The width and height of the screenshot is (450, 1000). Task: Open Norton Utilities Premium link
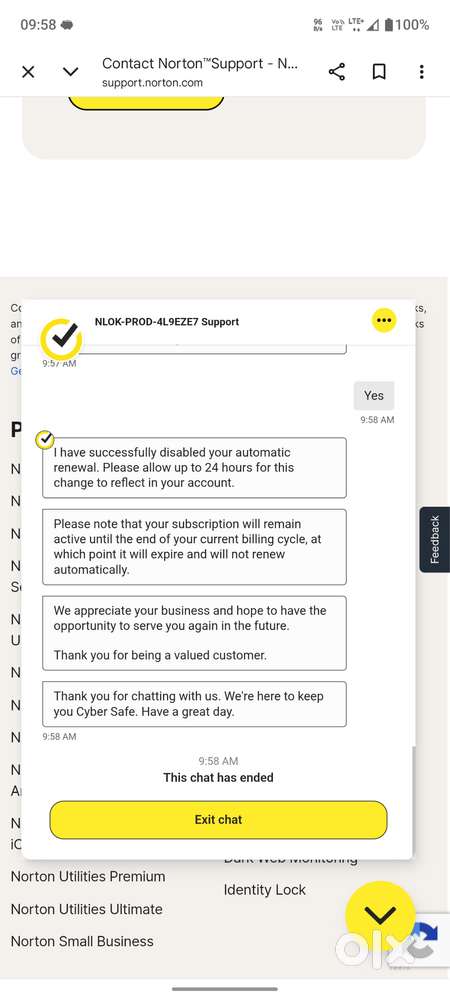[x=88, y=876]
